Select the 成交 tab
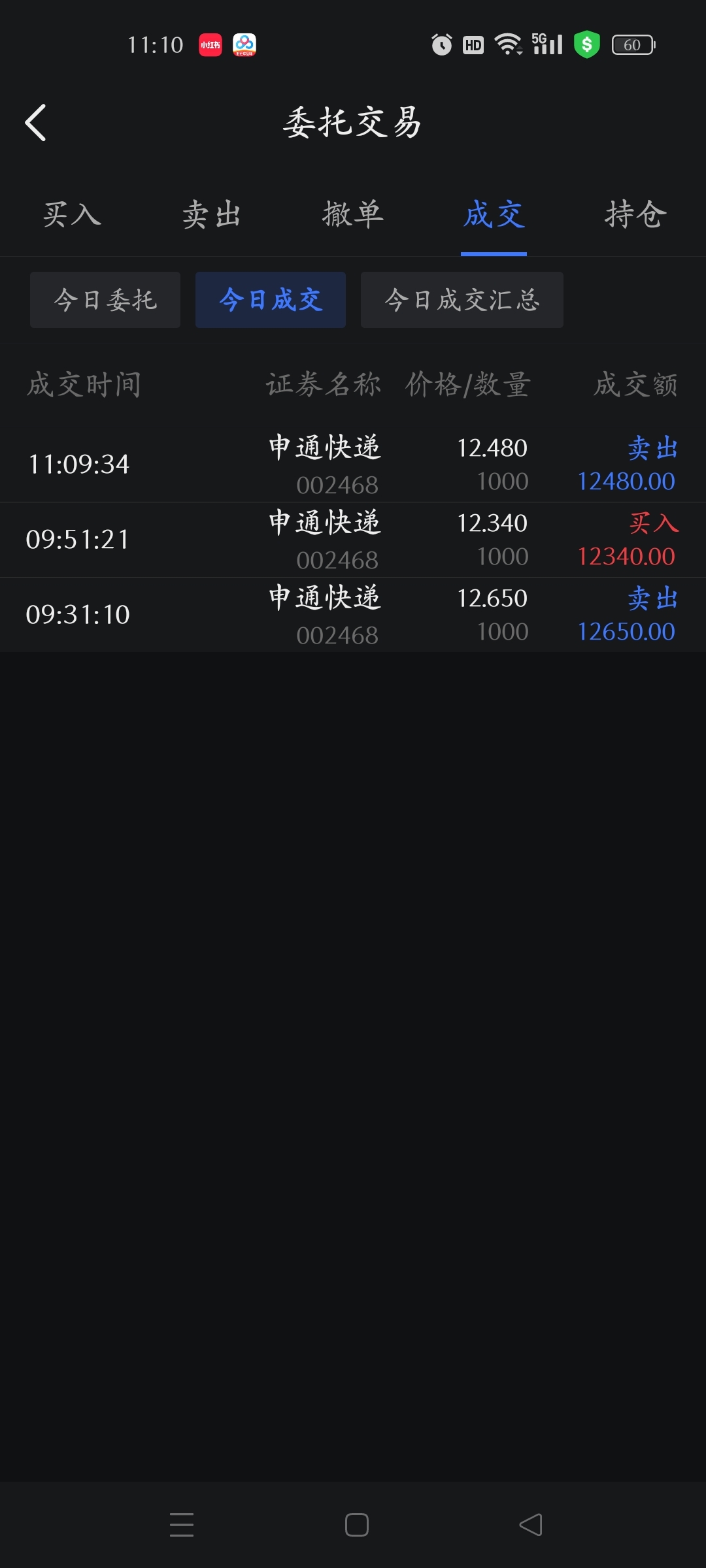This screenshot has width=706, height=1568. [494, 214]
